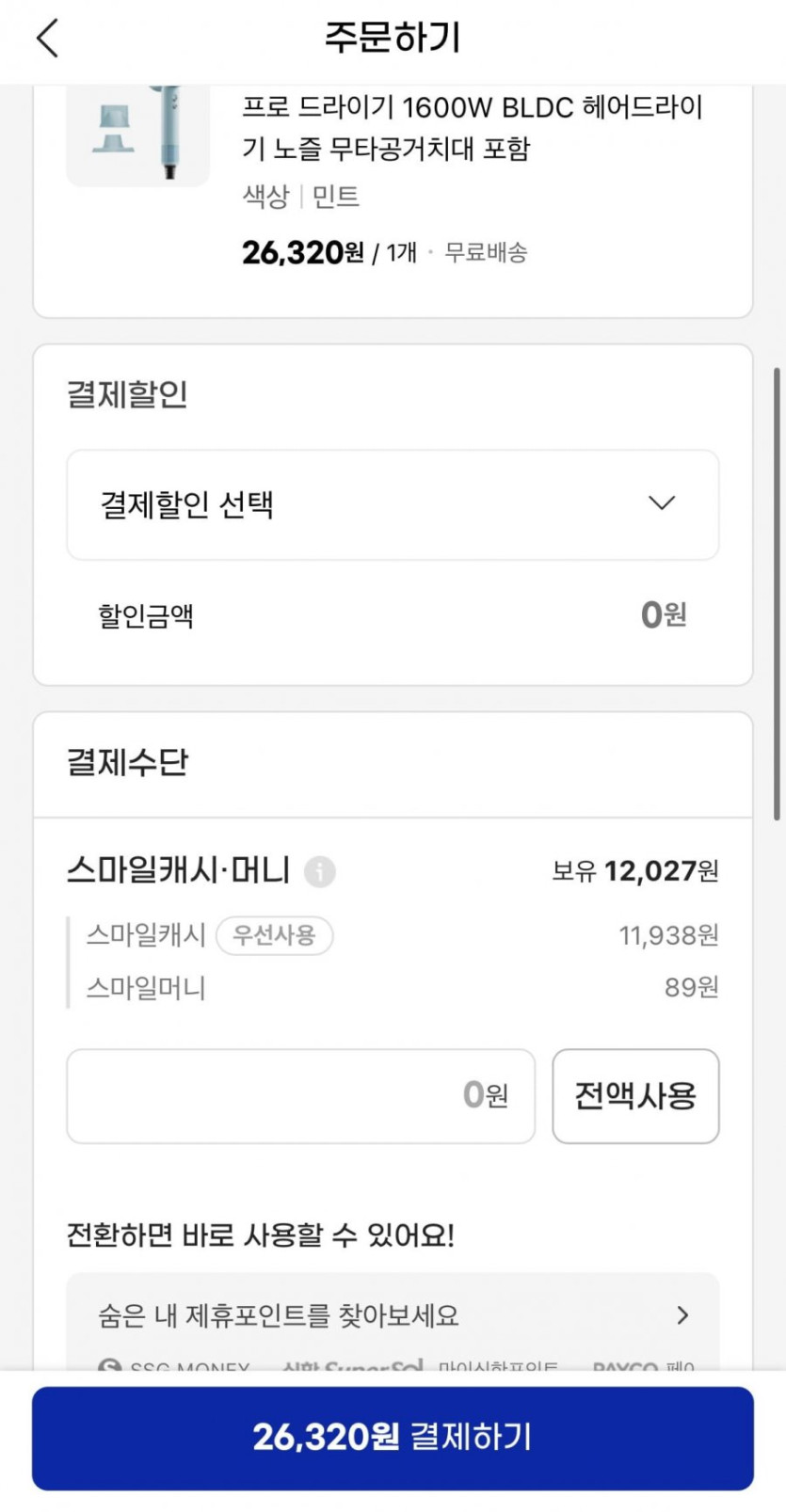The image size is (786, 1512).
Task: Expand the 결제할인 선택 dropdown
Action: click(x=393, y=504)
